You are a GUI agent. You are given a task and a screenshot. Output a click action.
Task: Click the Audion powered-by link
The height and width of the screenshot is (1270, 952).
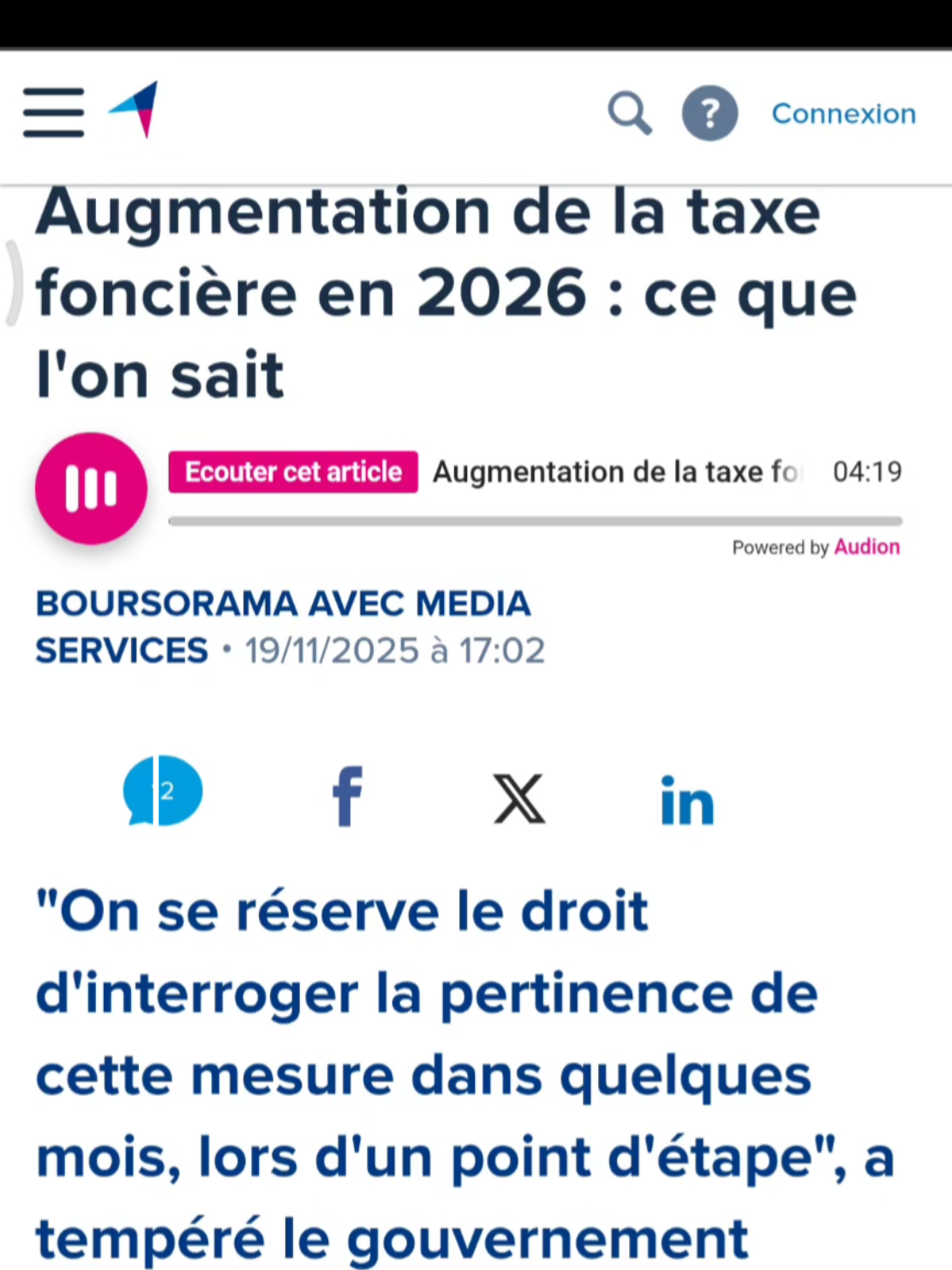click(866, 547)
